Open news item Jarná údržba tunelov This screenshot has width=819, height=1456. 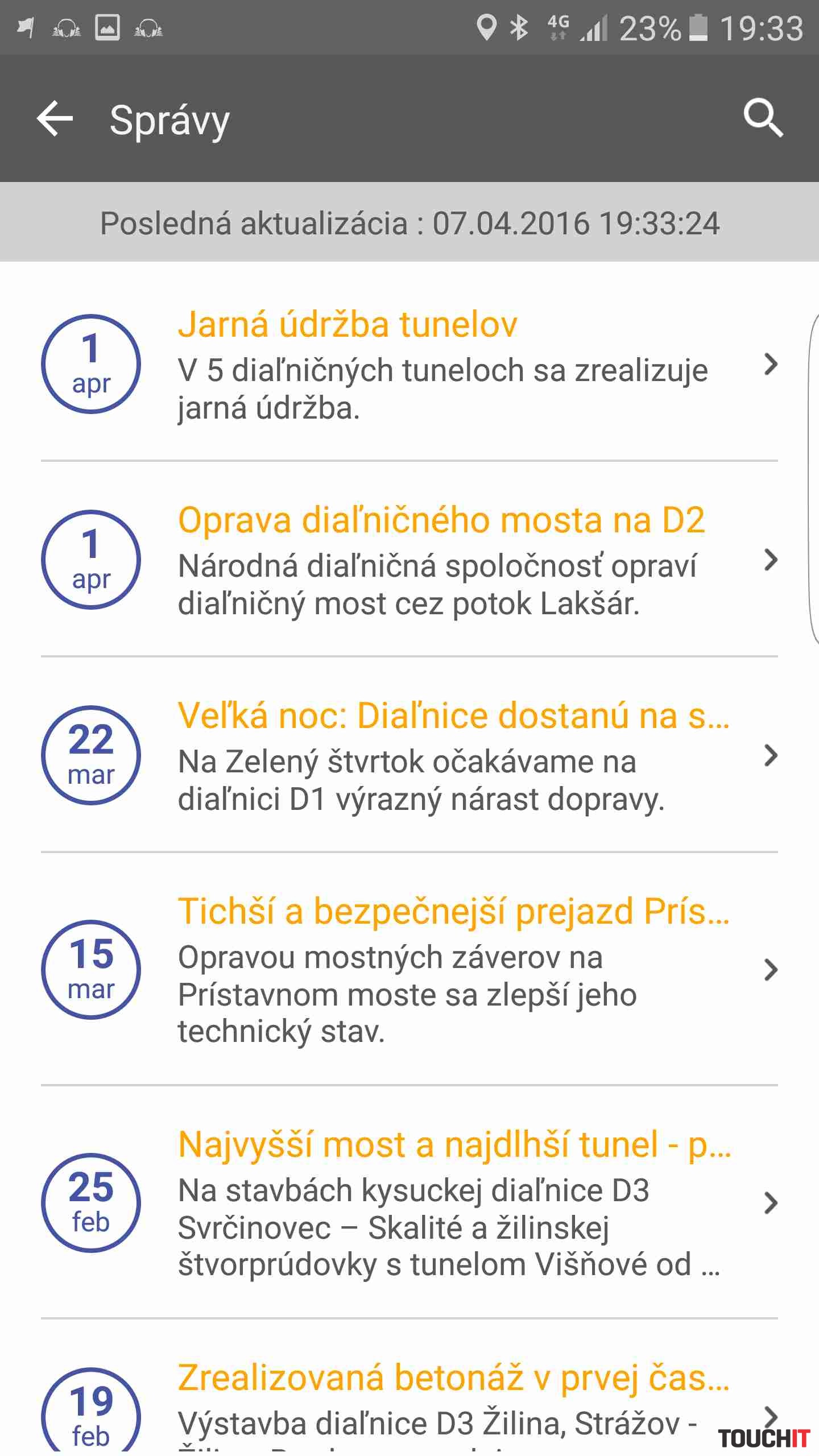(x=409, y=364)
